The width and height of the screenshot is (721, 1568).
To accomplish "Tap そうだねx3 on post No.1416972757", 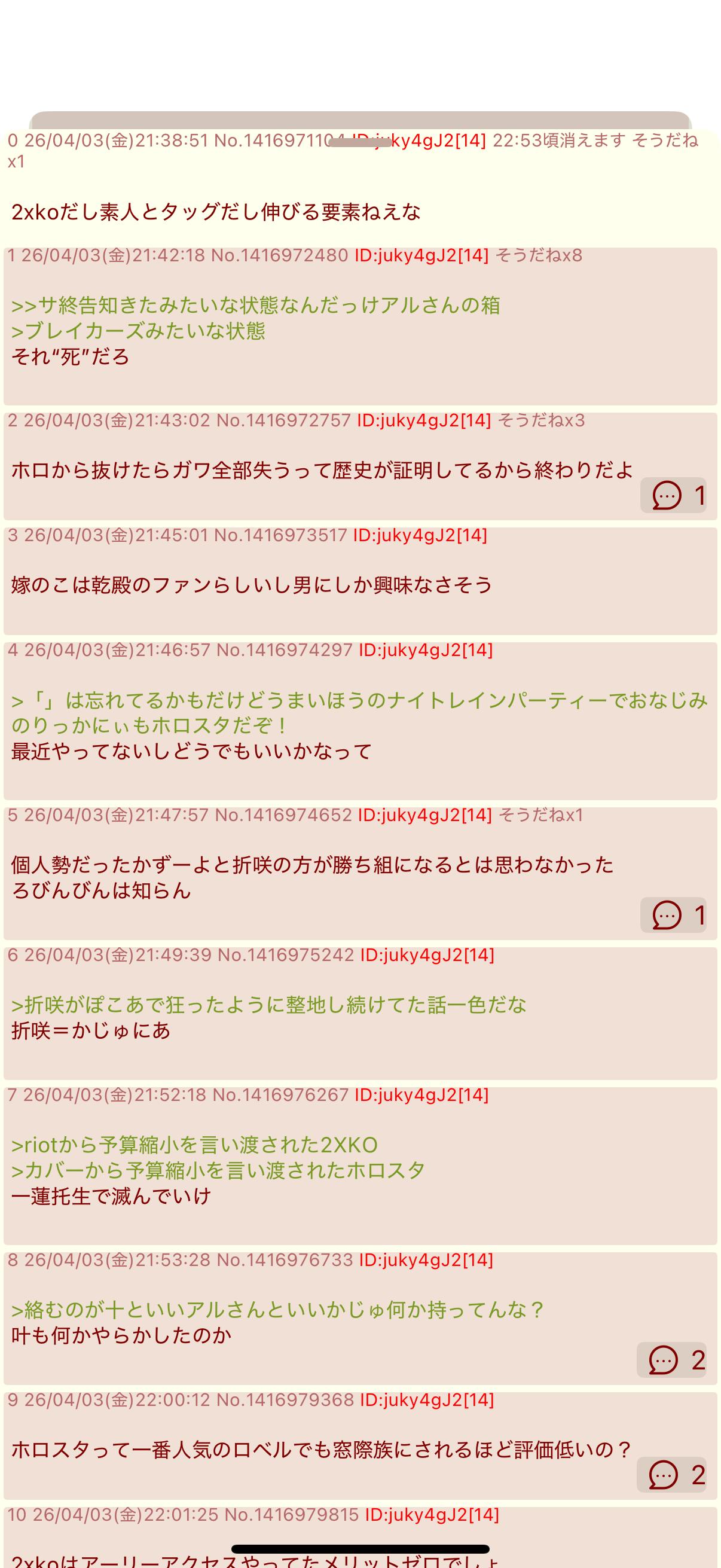I will (541, 420).
